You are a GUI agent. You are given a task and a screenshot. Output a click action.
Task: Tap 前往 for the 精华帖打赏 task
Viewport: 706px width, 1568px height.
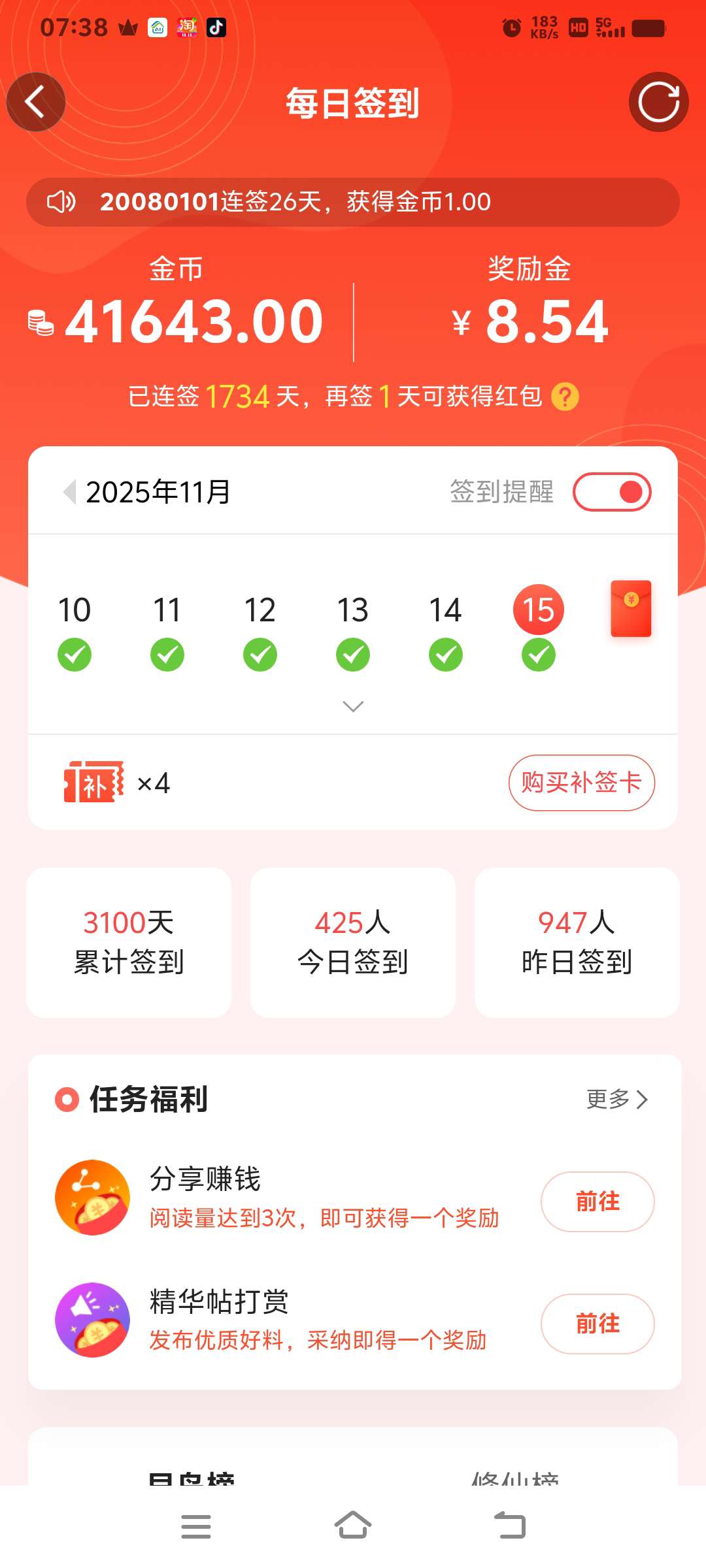click(597, 1324)
